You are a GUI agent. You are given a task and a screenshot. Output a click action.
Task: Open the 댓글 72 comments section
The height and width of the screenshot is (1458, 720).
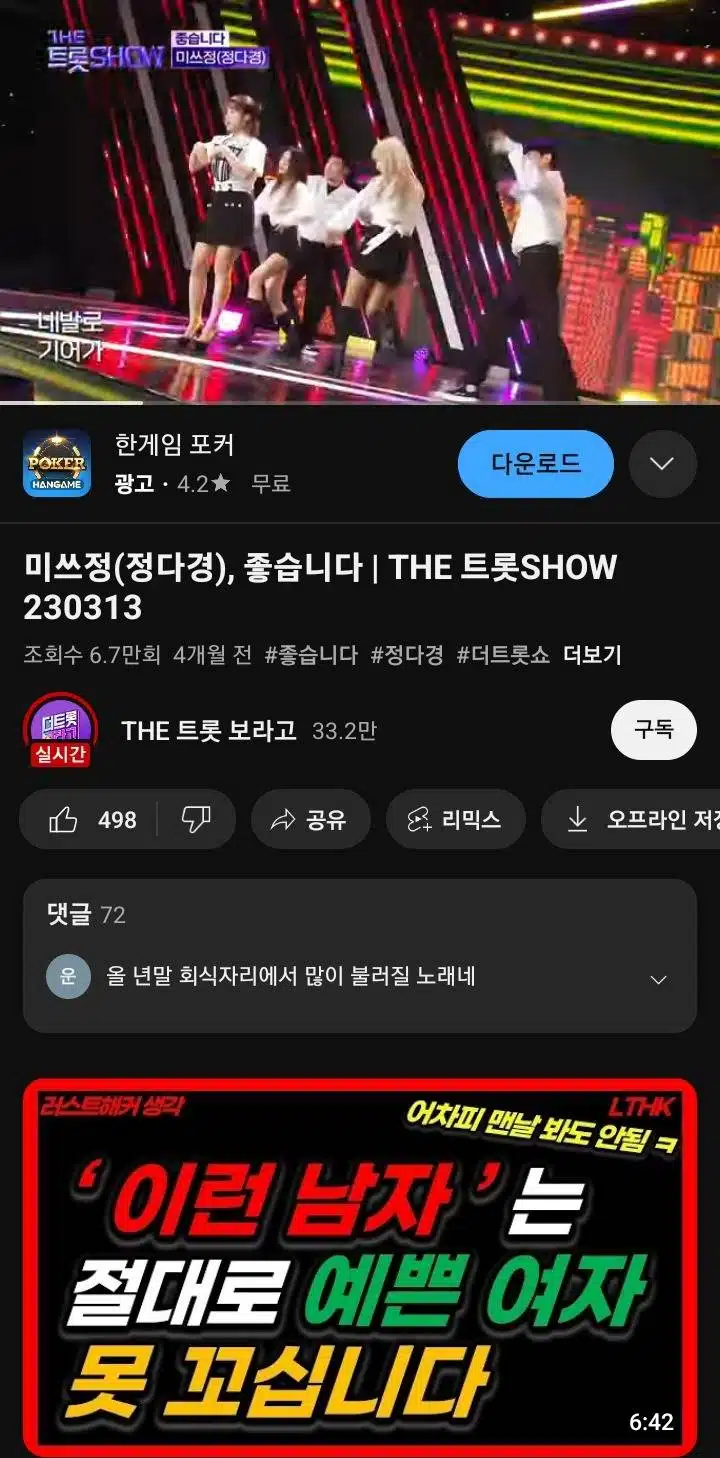pyautogui.click(x=360, y=956)
